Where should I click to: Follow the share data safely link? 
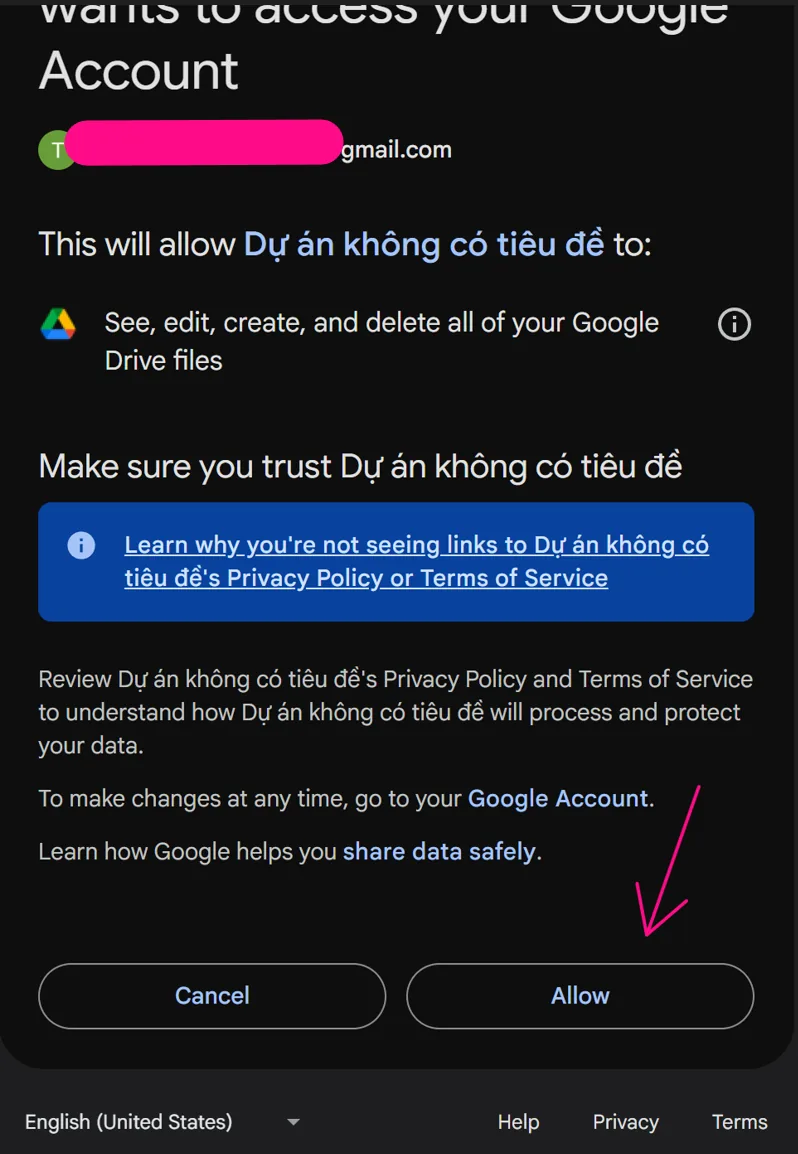439,852
